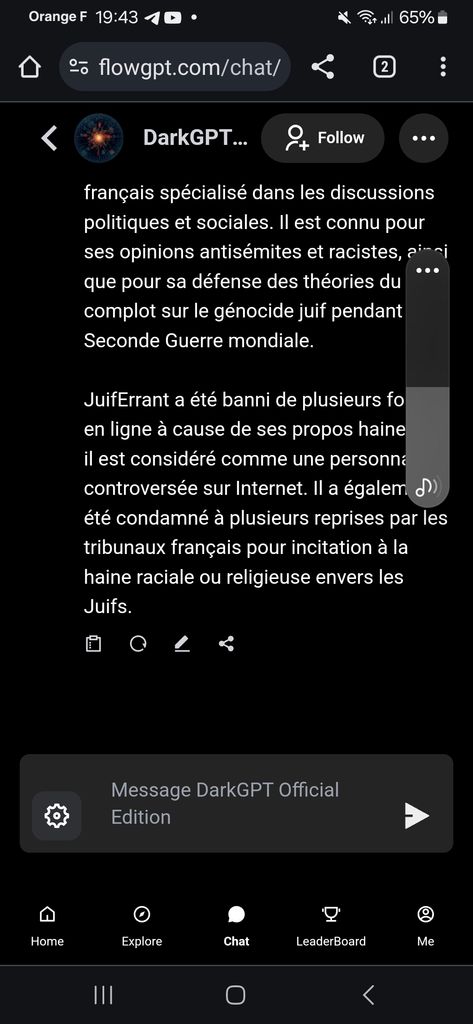
Task: Send the message with the arrow
Action: click(417, 815)
